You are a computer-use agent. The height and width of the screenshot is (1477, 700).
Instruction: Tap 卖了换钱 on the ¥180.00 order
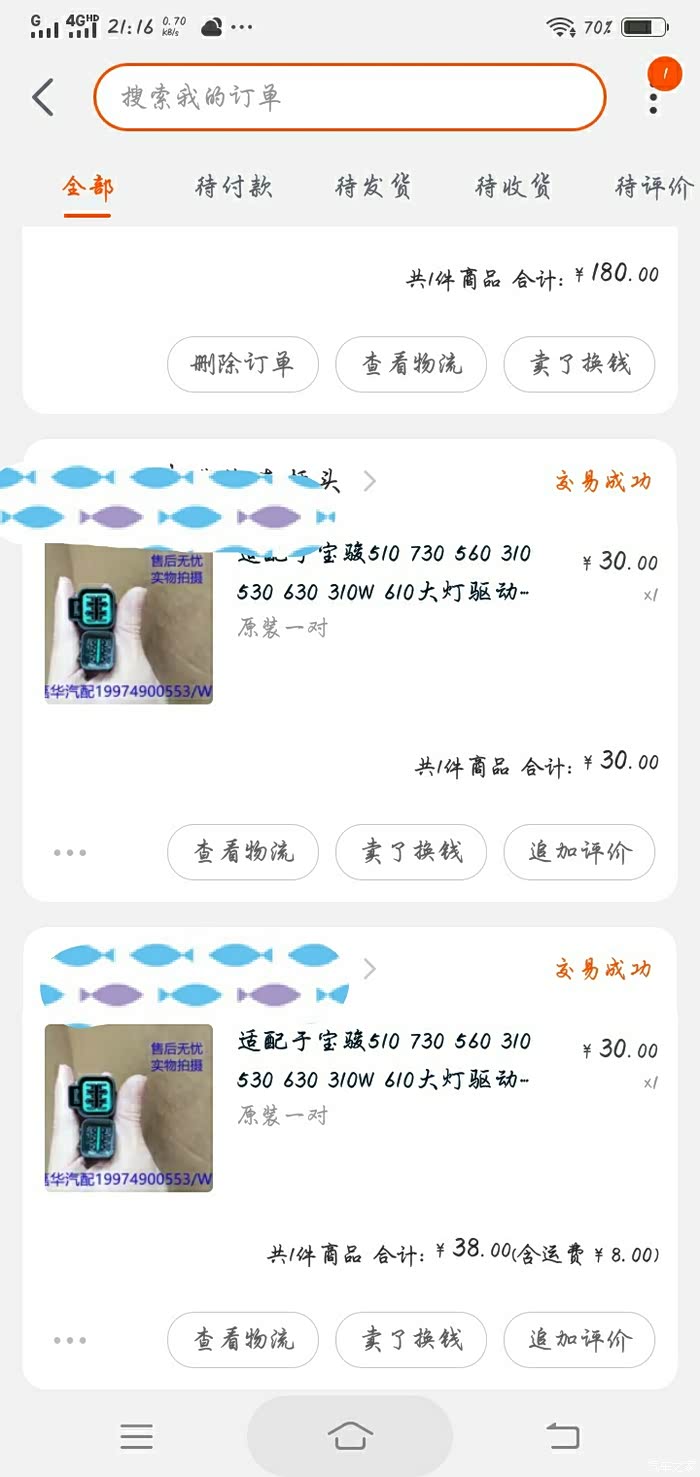pyautogui.click(x=579, y=364)
